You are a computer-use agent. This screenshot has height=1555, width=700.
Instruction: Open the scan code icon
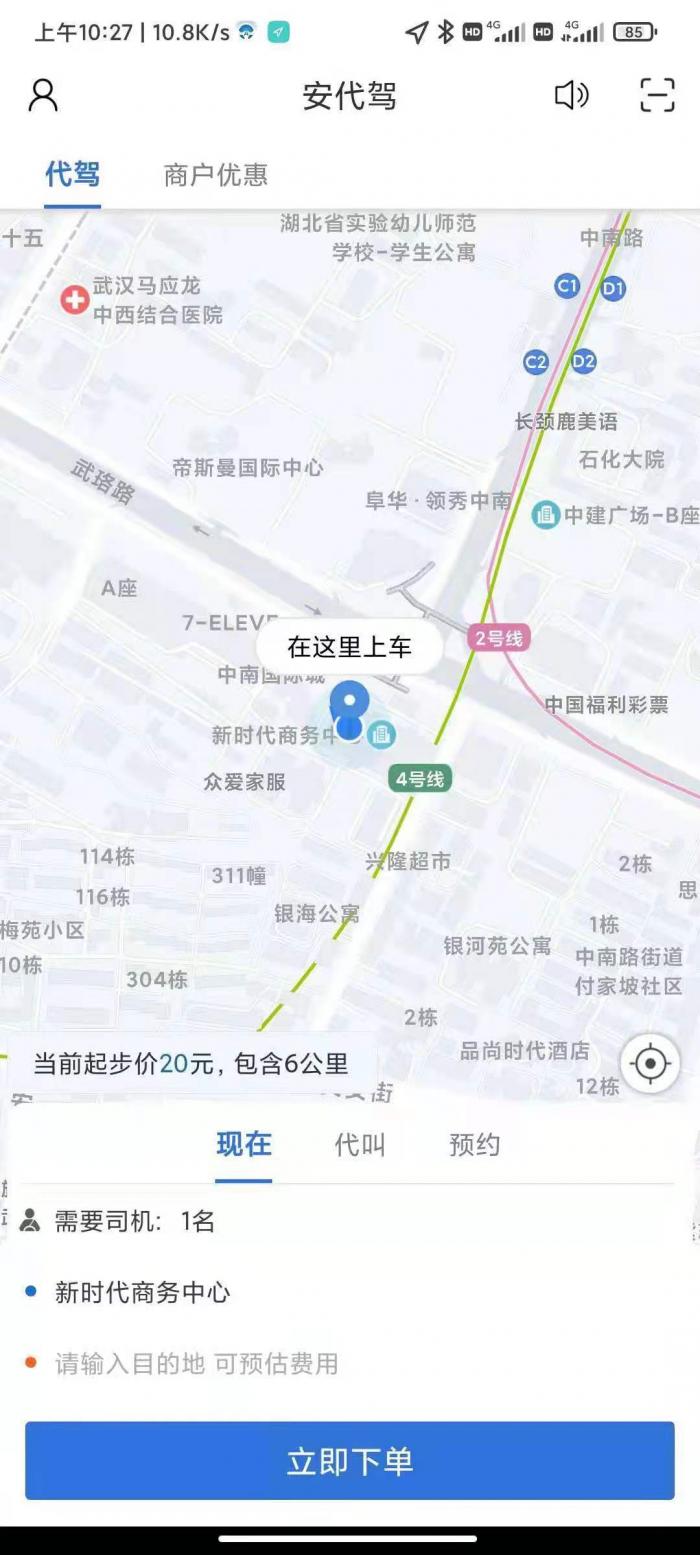(x=657, y=95)
